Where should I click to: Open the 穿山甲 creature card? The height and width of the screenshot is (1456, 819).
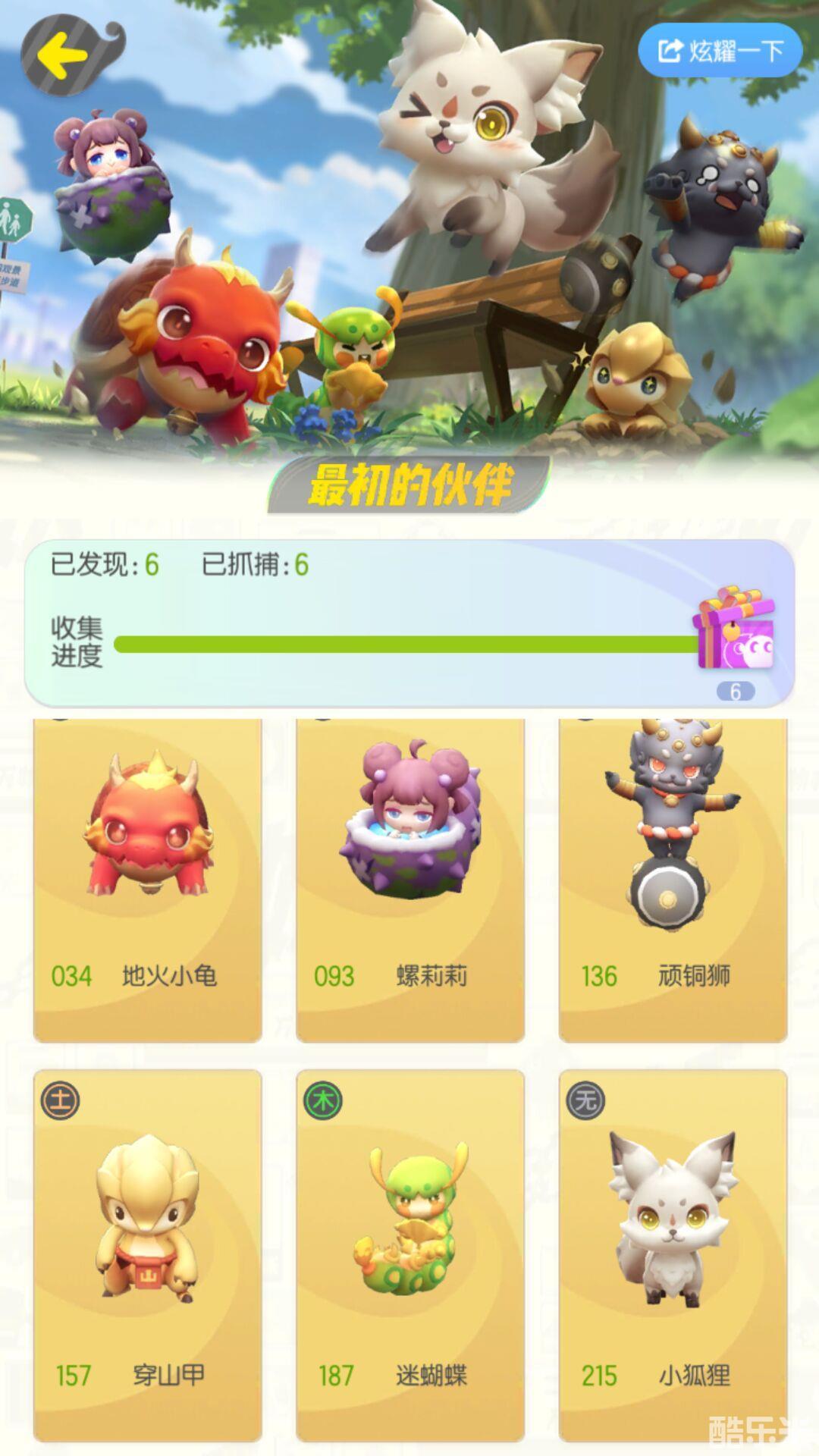[148, 1255]
